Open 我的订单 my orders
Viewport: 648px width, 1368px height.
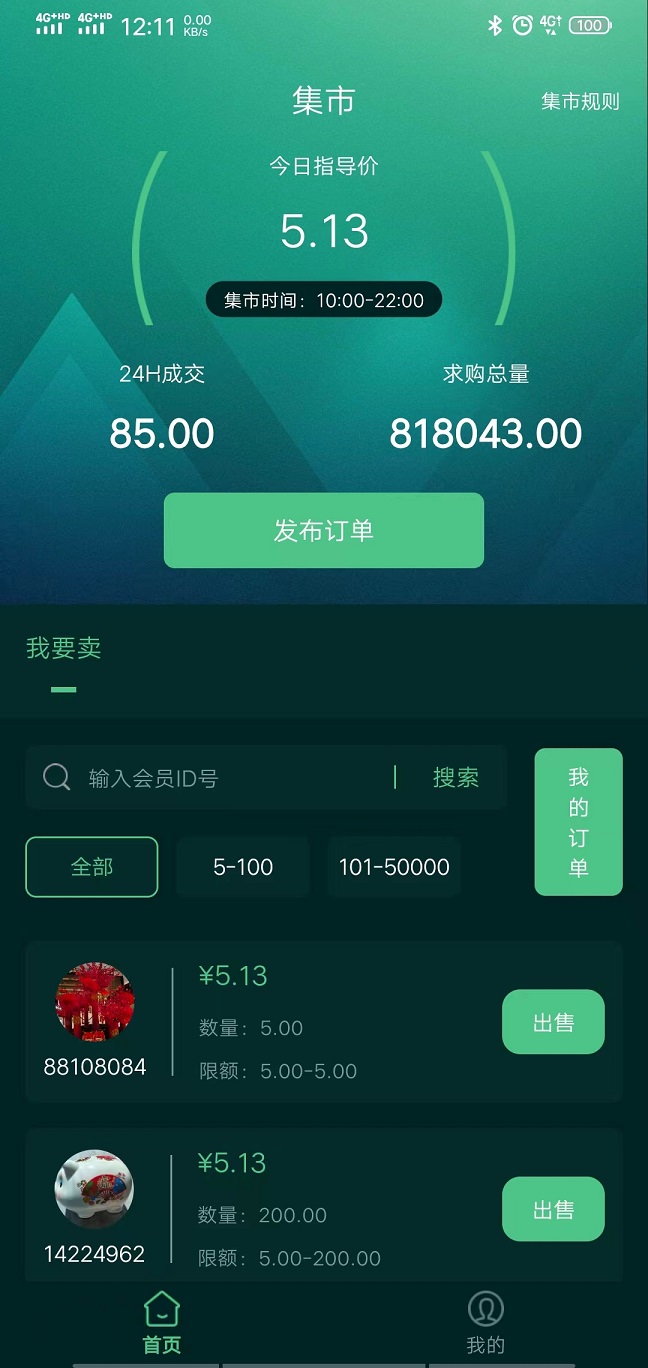point(578,822)
